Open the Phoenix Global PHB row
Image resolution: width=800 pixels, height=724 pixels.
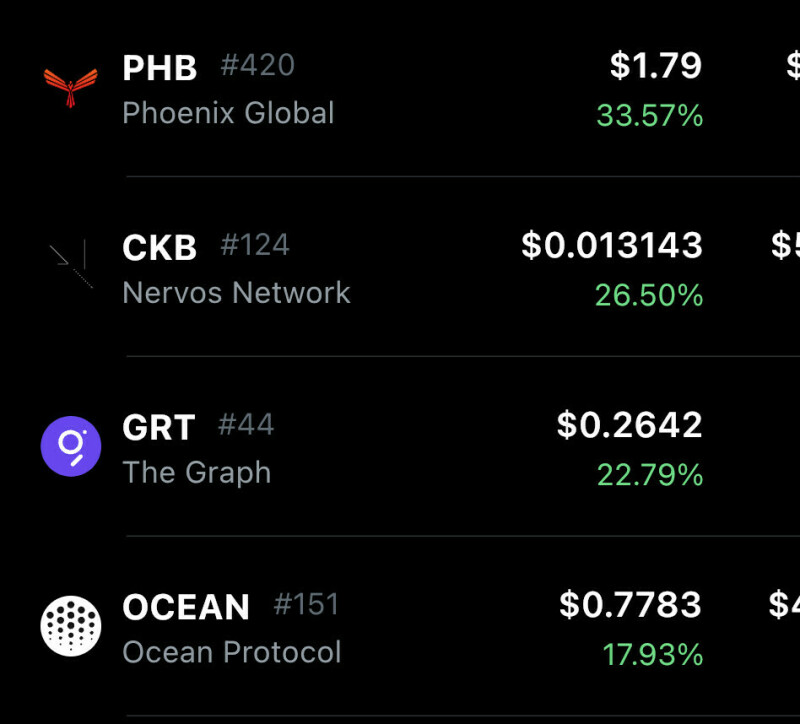tap(228, 90)
